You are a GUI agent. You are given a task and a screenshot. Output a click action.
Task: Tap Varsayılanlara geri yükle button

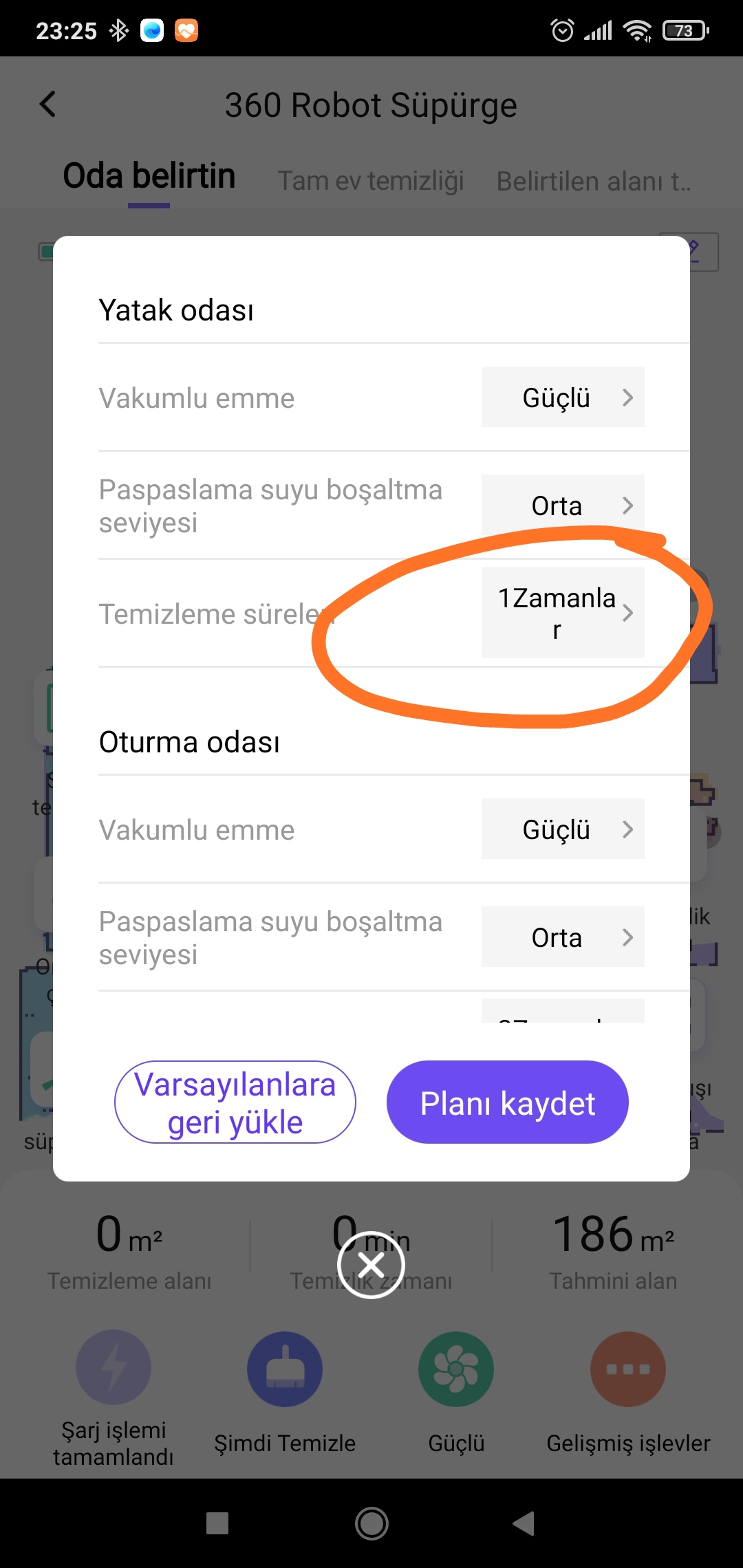(x=235, y=1102)
